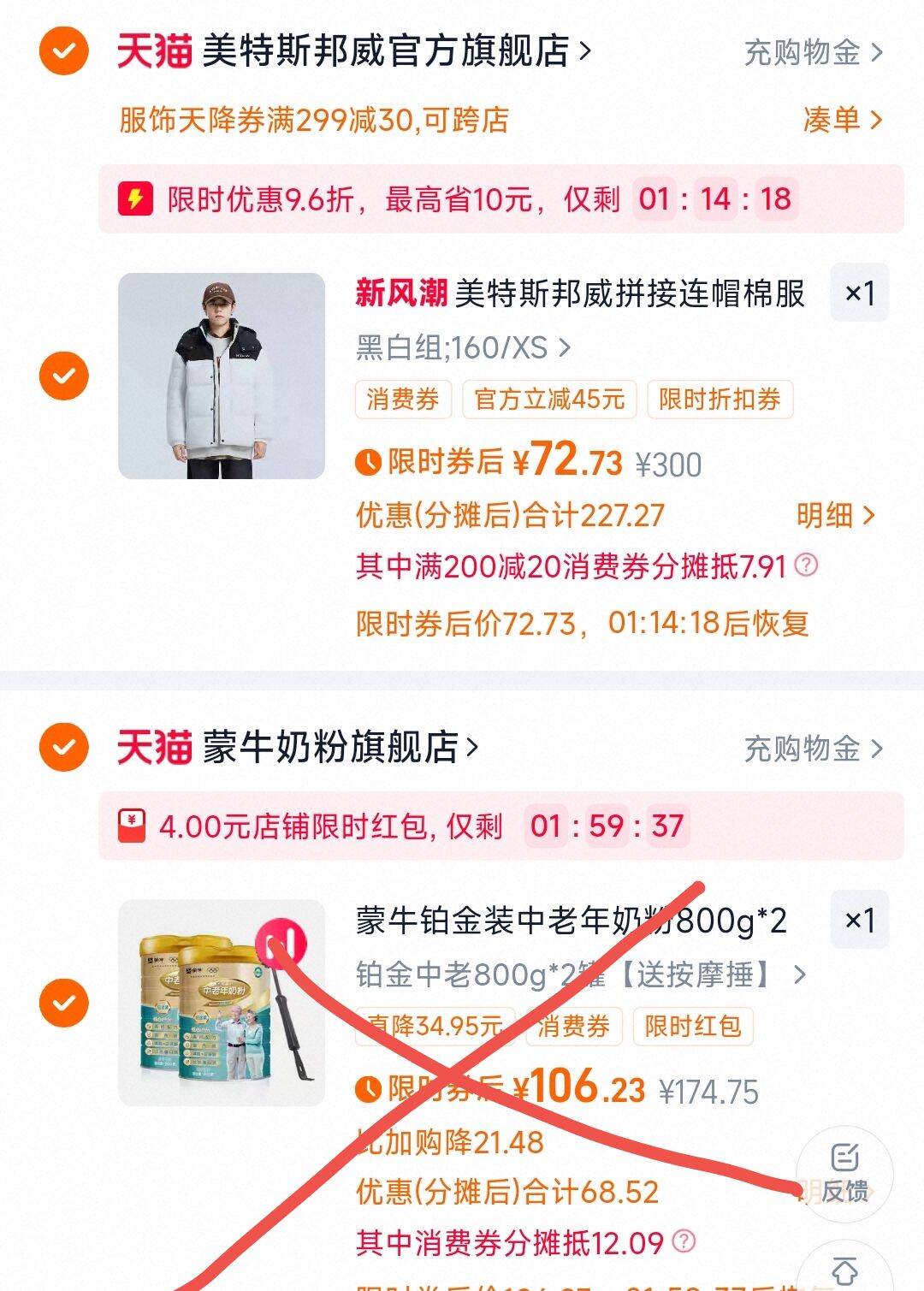View 明细 of jacket discount 227.27
Viewport: 924px width, 1291px height.
(836, 515)
